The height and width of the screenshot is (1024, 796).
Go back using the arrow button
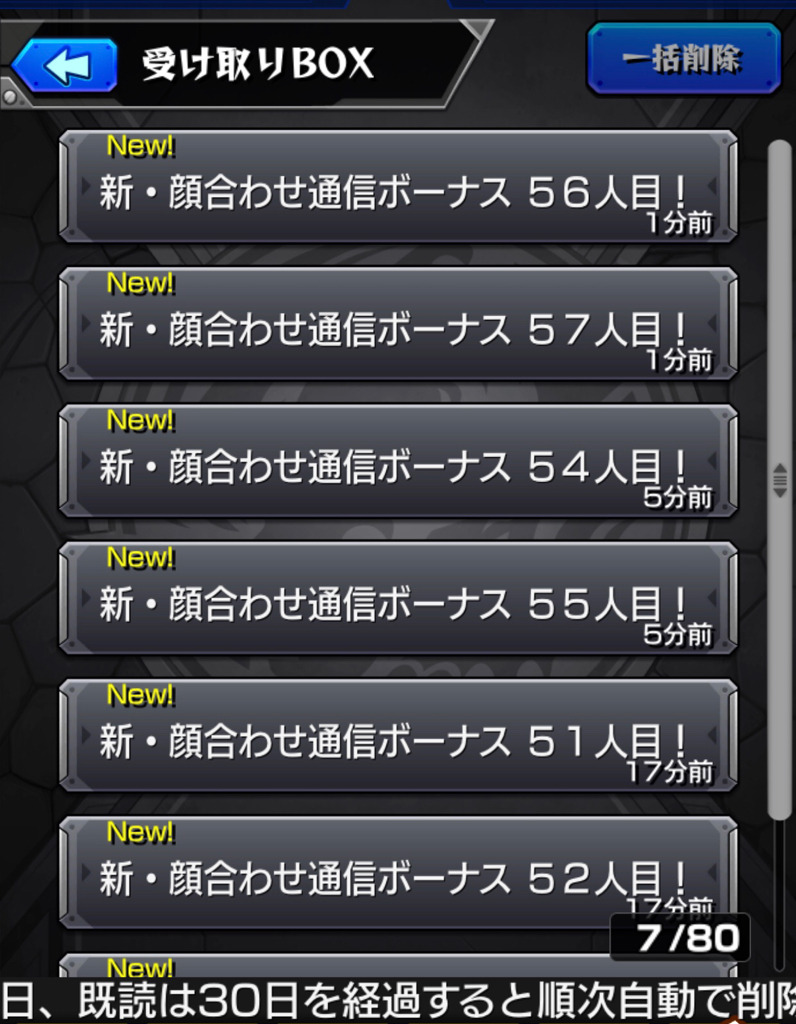66,66
